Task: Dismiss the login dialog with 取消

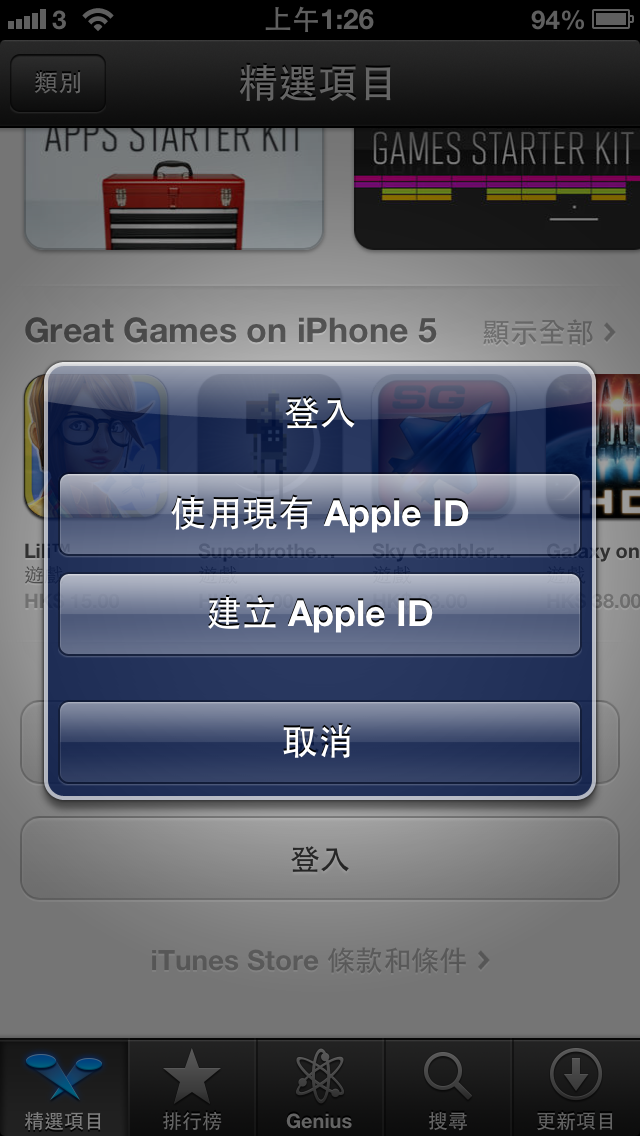Action: click(320, 742)
